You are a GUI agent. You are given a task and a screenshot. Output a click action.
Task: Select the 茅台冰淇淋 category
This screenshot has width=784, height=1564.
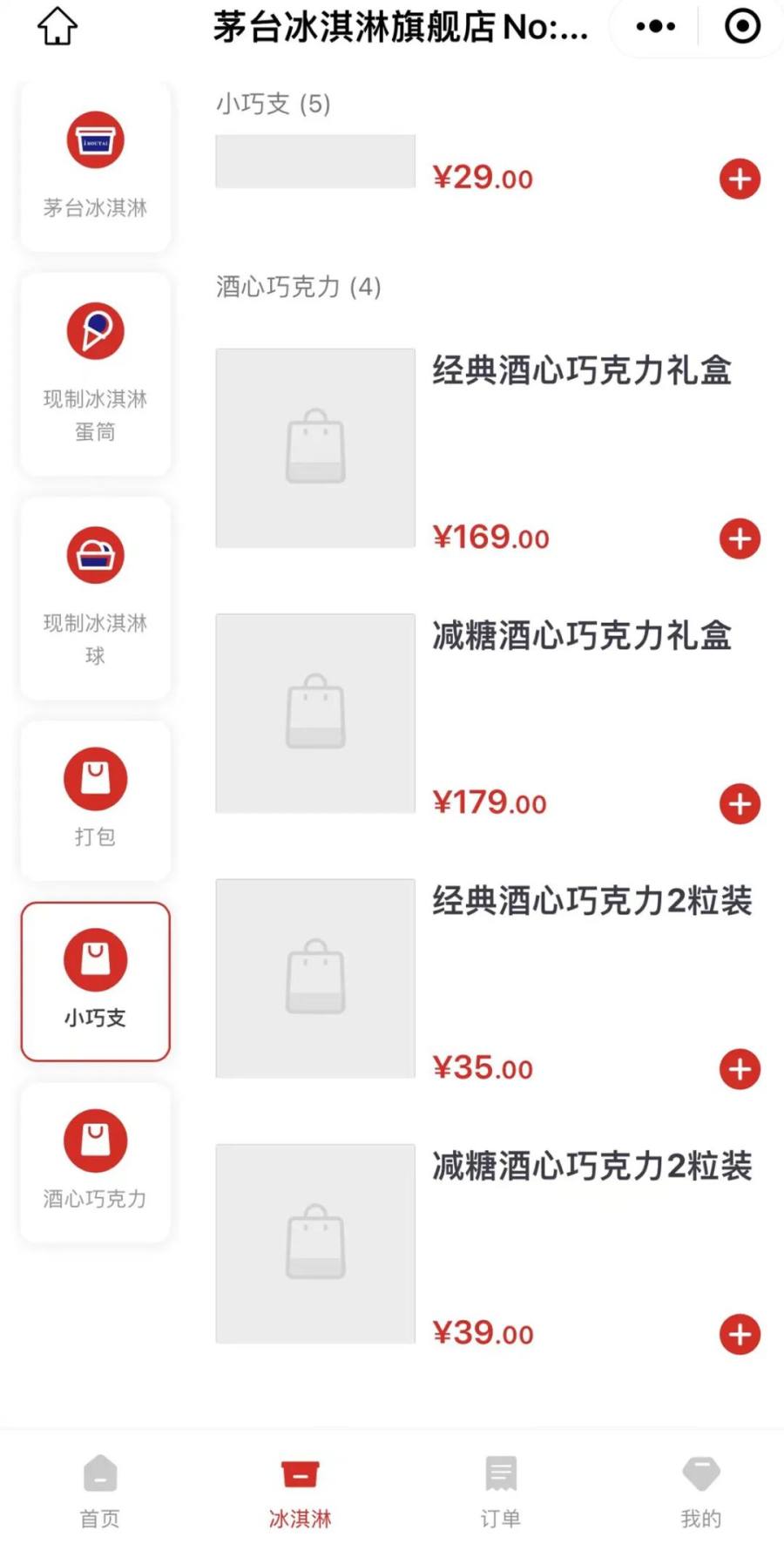tap(95, 166)
